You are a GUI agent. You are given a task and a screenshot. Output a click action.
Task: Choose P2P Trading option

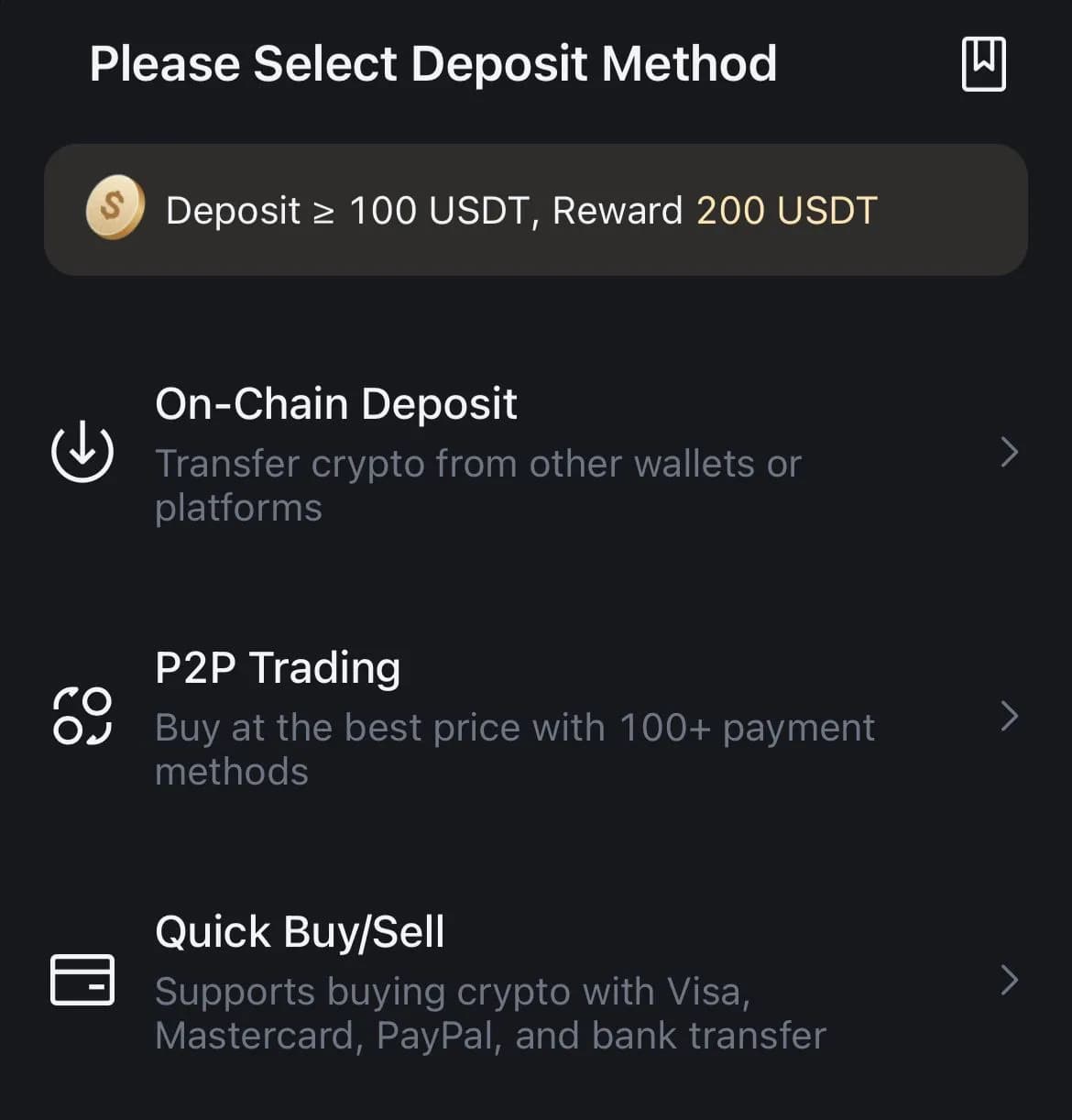click(535, 717)
